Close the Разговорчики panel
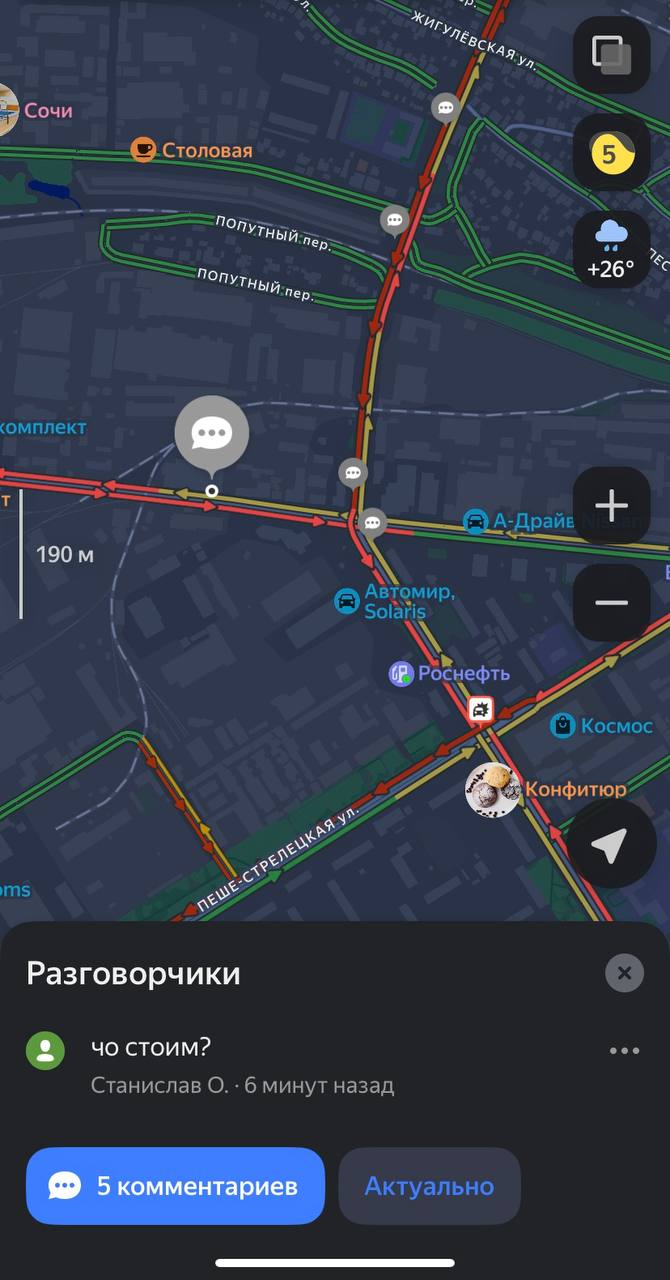The width and height of the screenshot is (670, 1280). coord(624,972)
